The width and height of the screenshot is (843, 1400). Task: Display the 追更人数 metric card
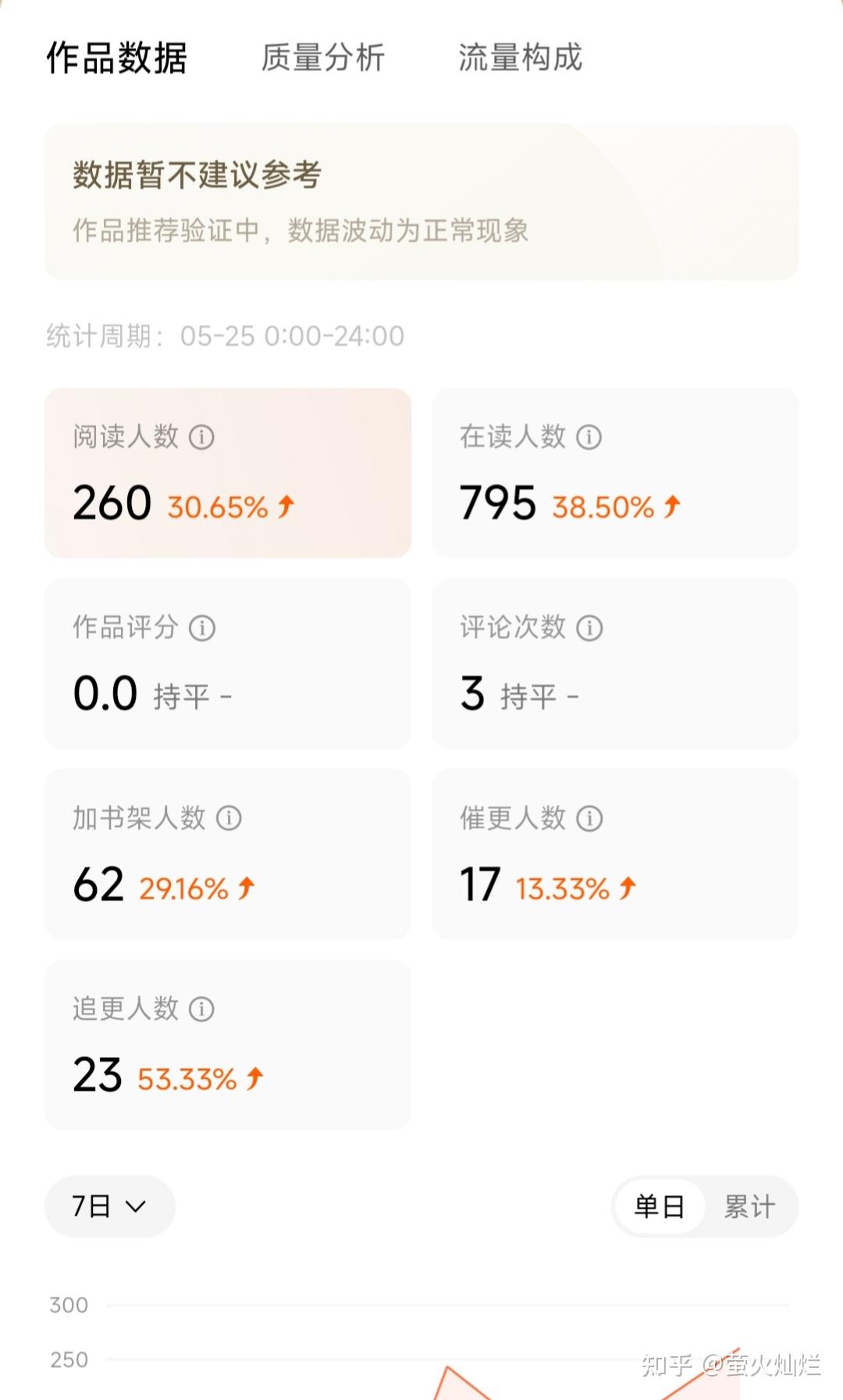[228, 1045]
